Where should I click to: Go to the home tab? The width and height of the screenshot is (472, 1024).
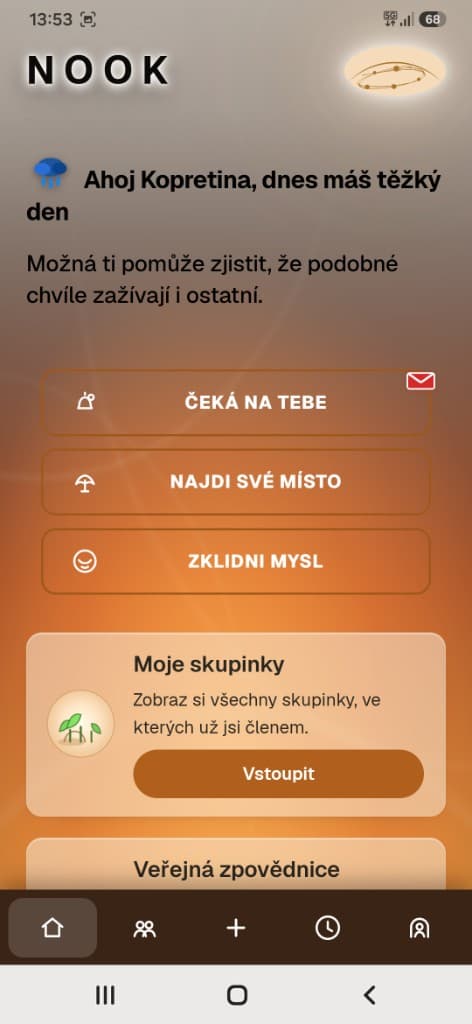tap(52, 928)
